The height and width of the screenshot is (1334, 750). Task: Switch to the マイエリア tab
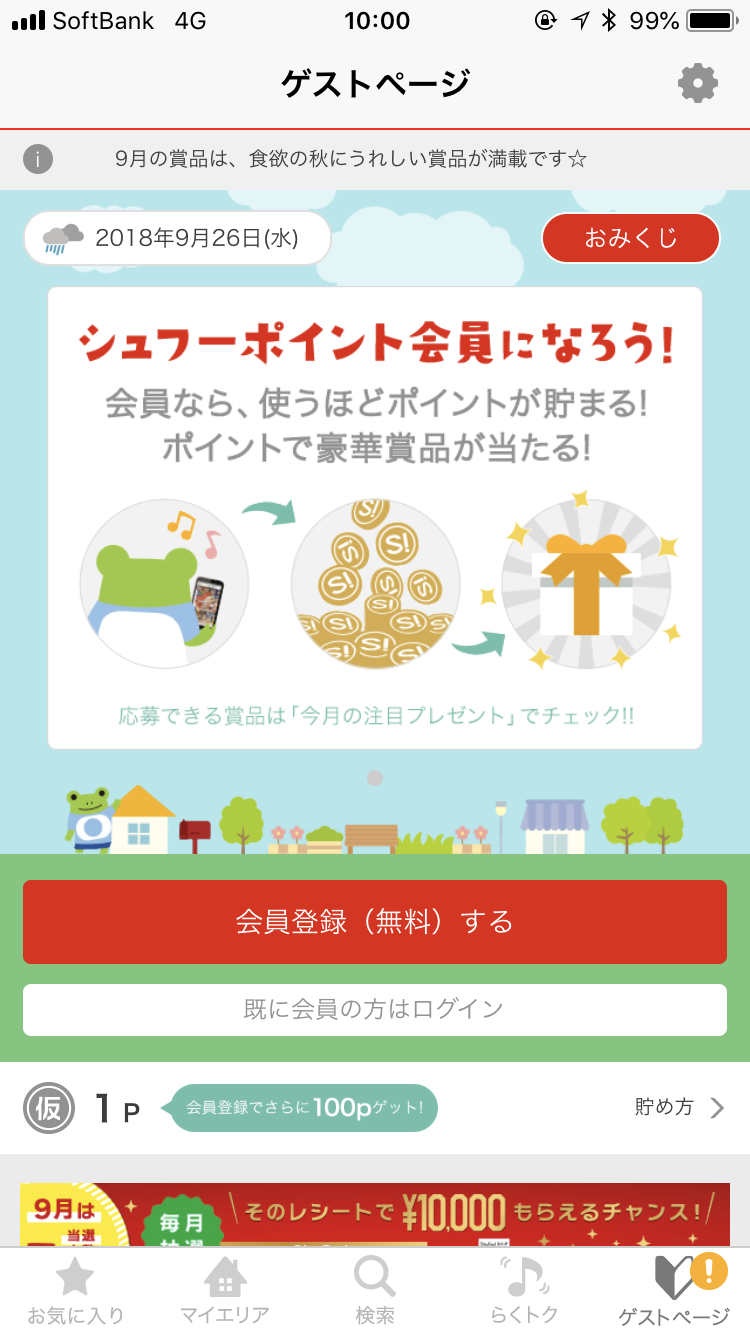coord(225,1291)
